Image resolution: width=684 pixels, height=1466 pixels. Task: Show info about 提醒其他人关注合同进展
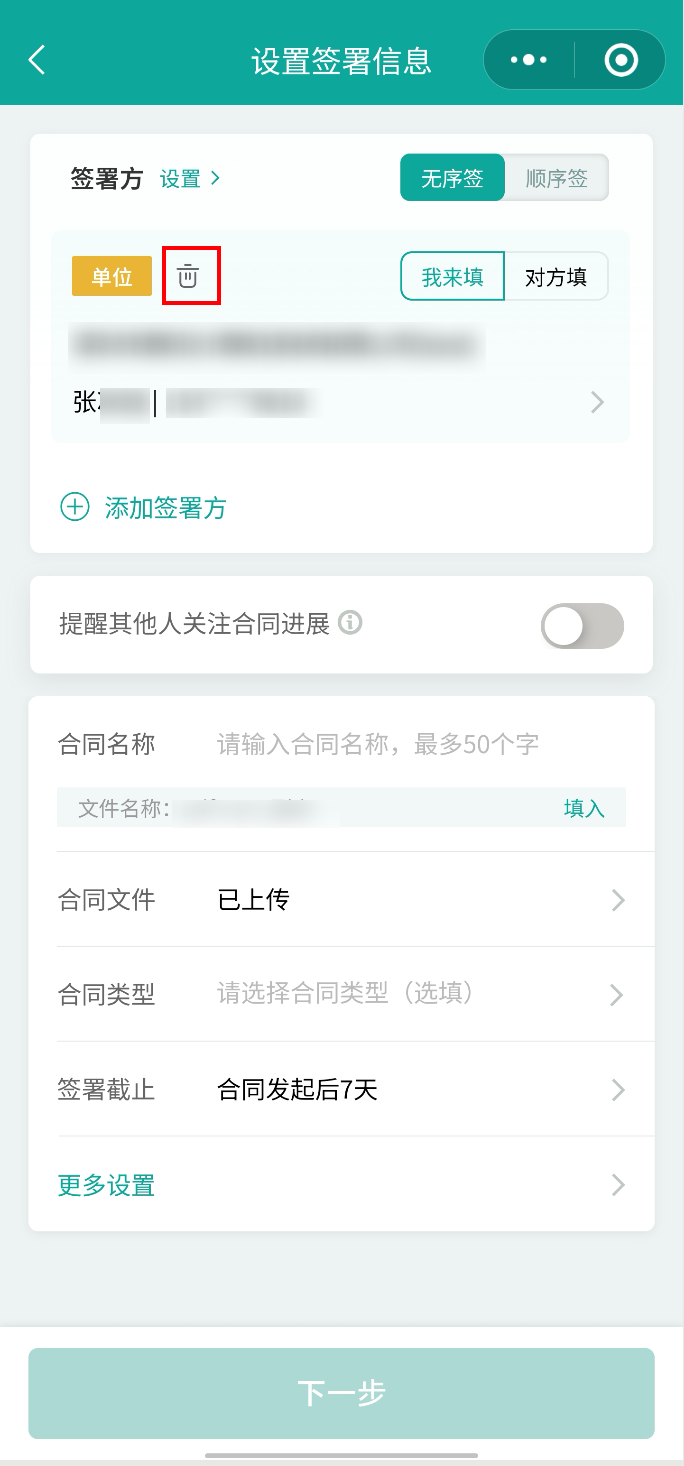[x=350, y=623]
